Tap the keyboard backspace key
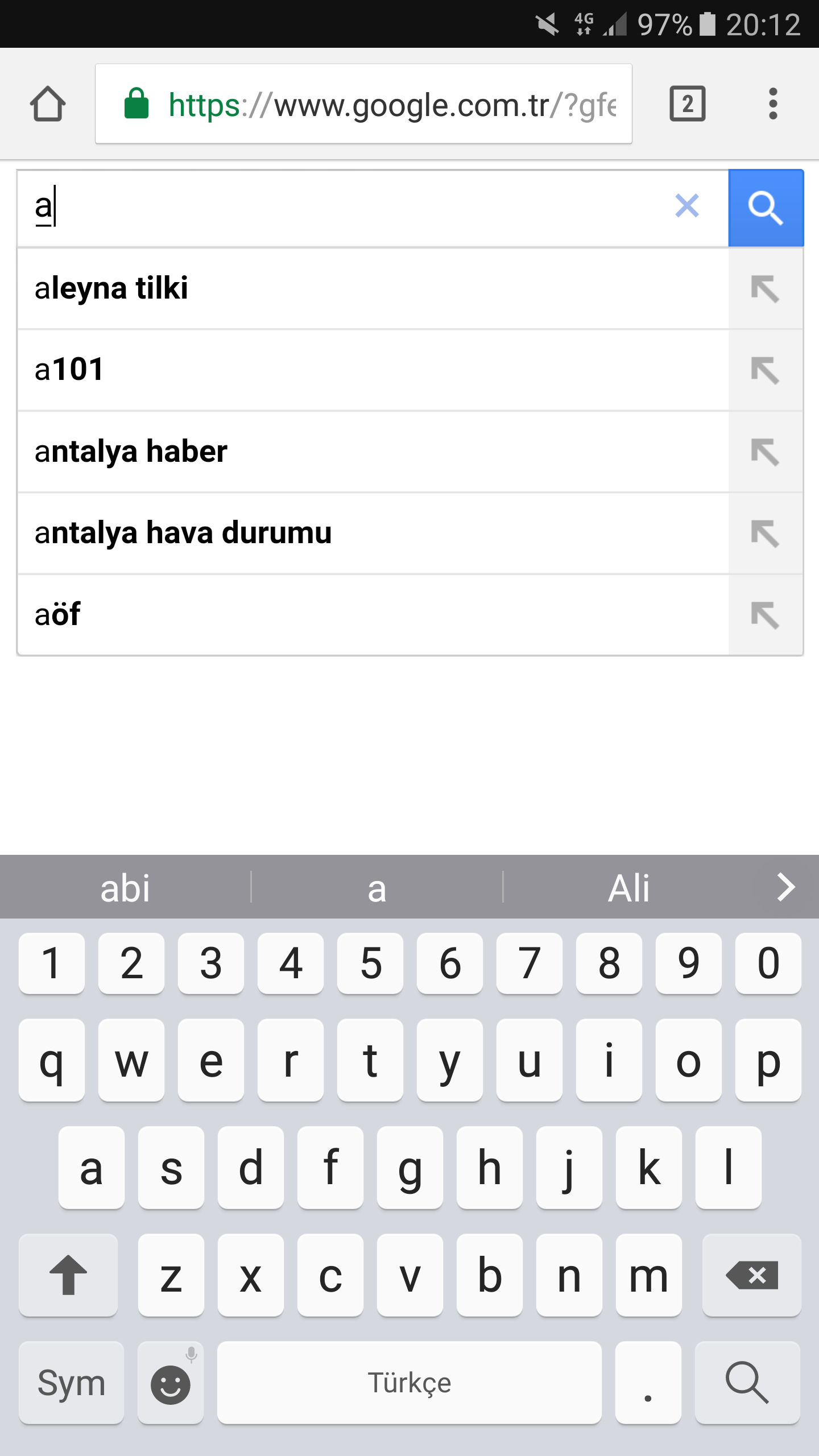Screen dimensions: 819x1456 (x=751, y=1275)
